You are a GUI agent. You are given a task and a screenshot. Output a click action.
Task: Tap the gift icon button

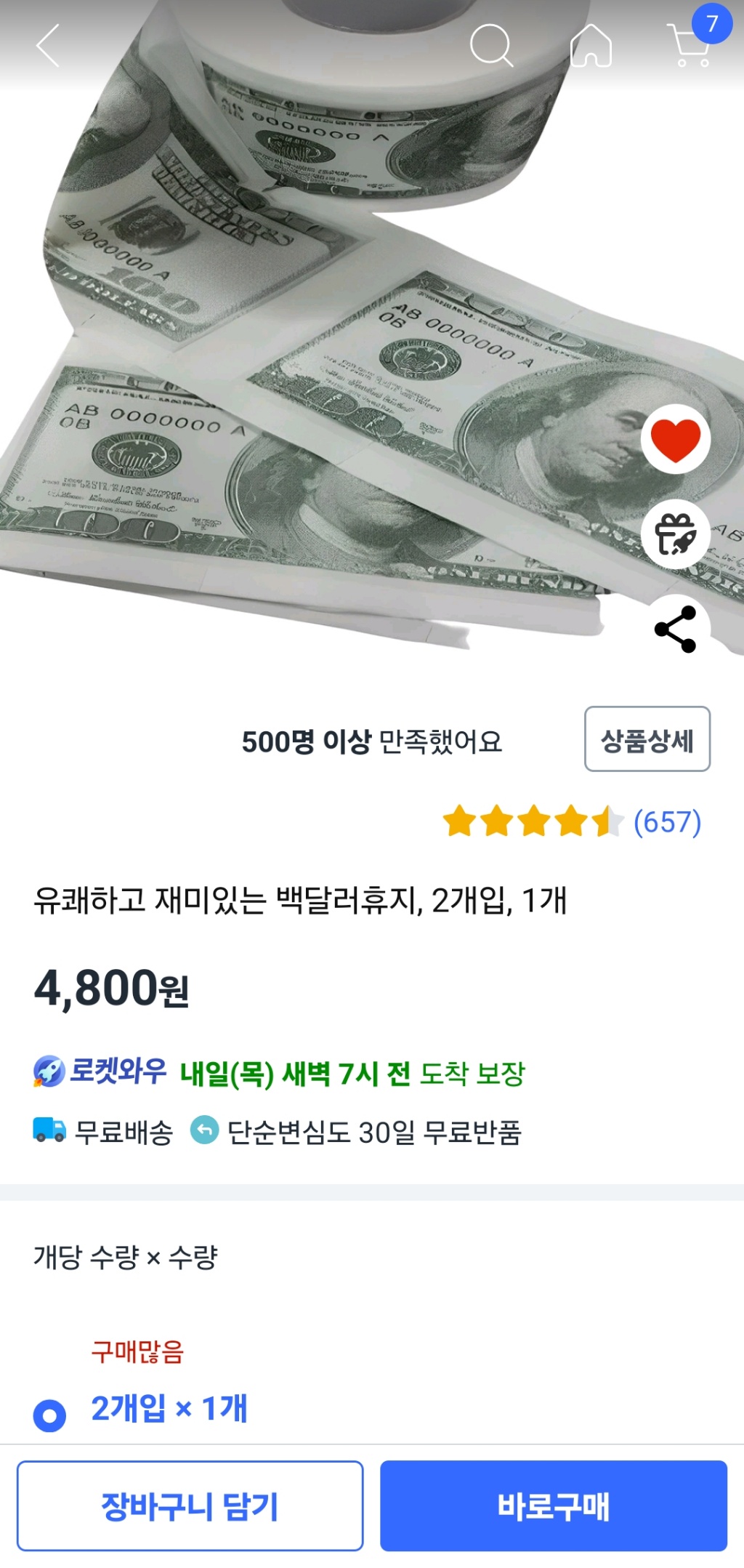pyautogui.click(x=675, y=534)
